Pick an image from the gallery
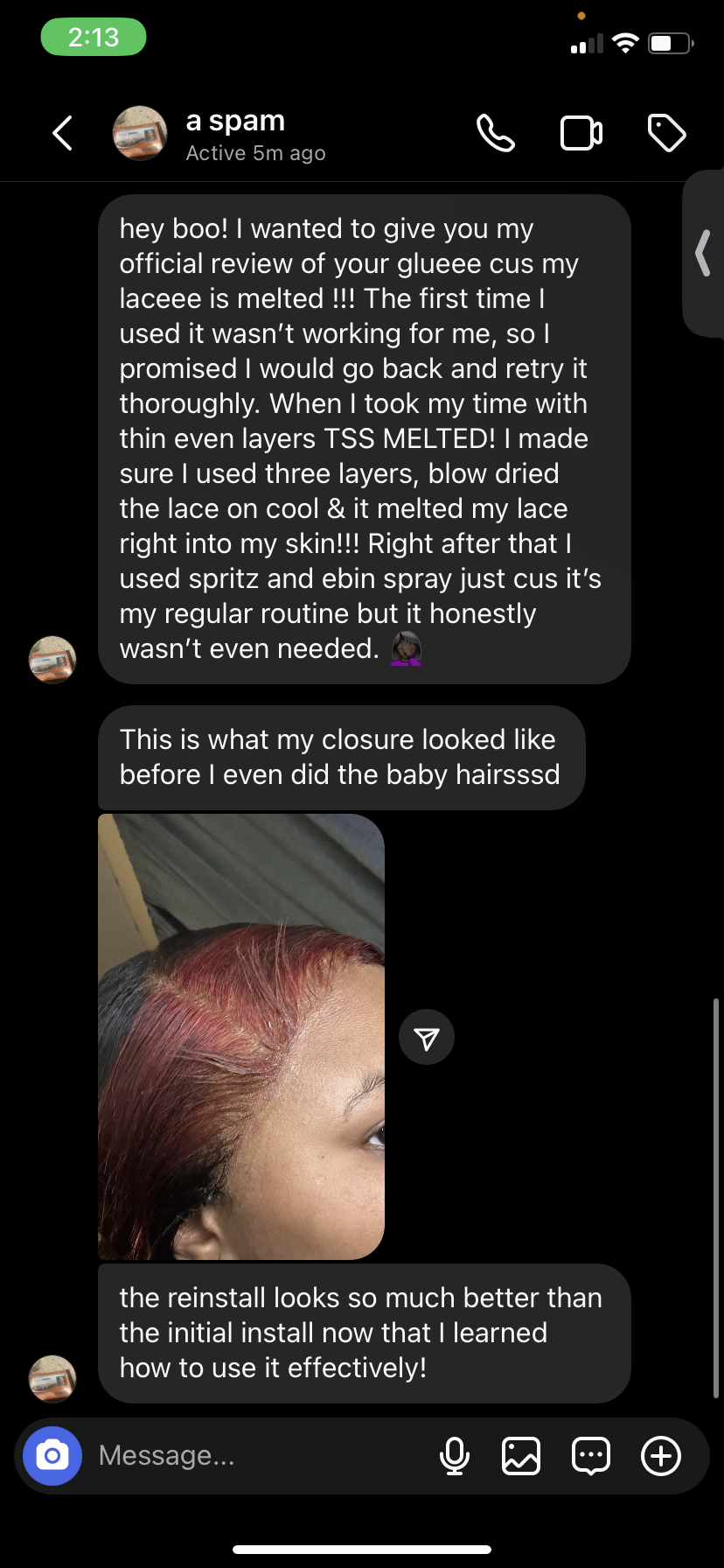This screenshot has width=724, height=1568. (x=521, y=1456)
